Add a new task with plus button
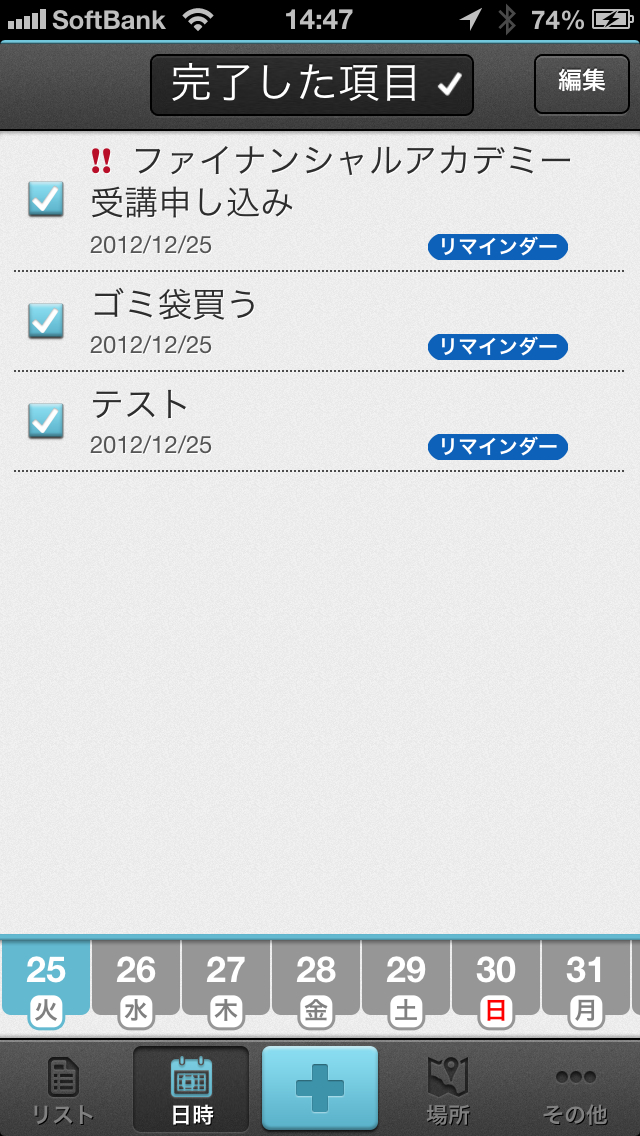Screen dimensions: 640x1136 pyautogui.click(x=320, y=1088)
